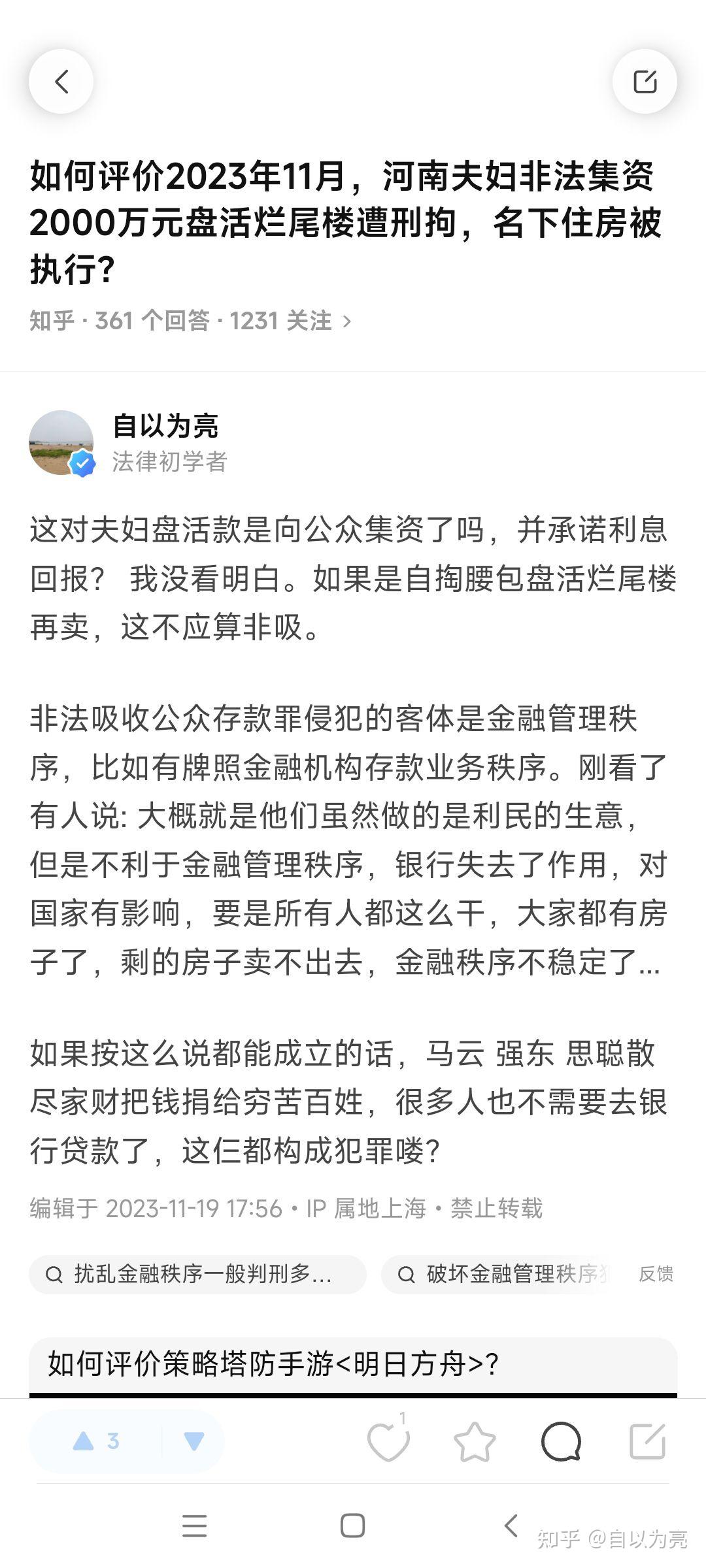The width and height of the screenshot is (706, 1568).
Task: Open the question's 361 answers and follows
Action: pyautogui.click(x=191, y=321)
